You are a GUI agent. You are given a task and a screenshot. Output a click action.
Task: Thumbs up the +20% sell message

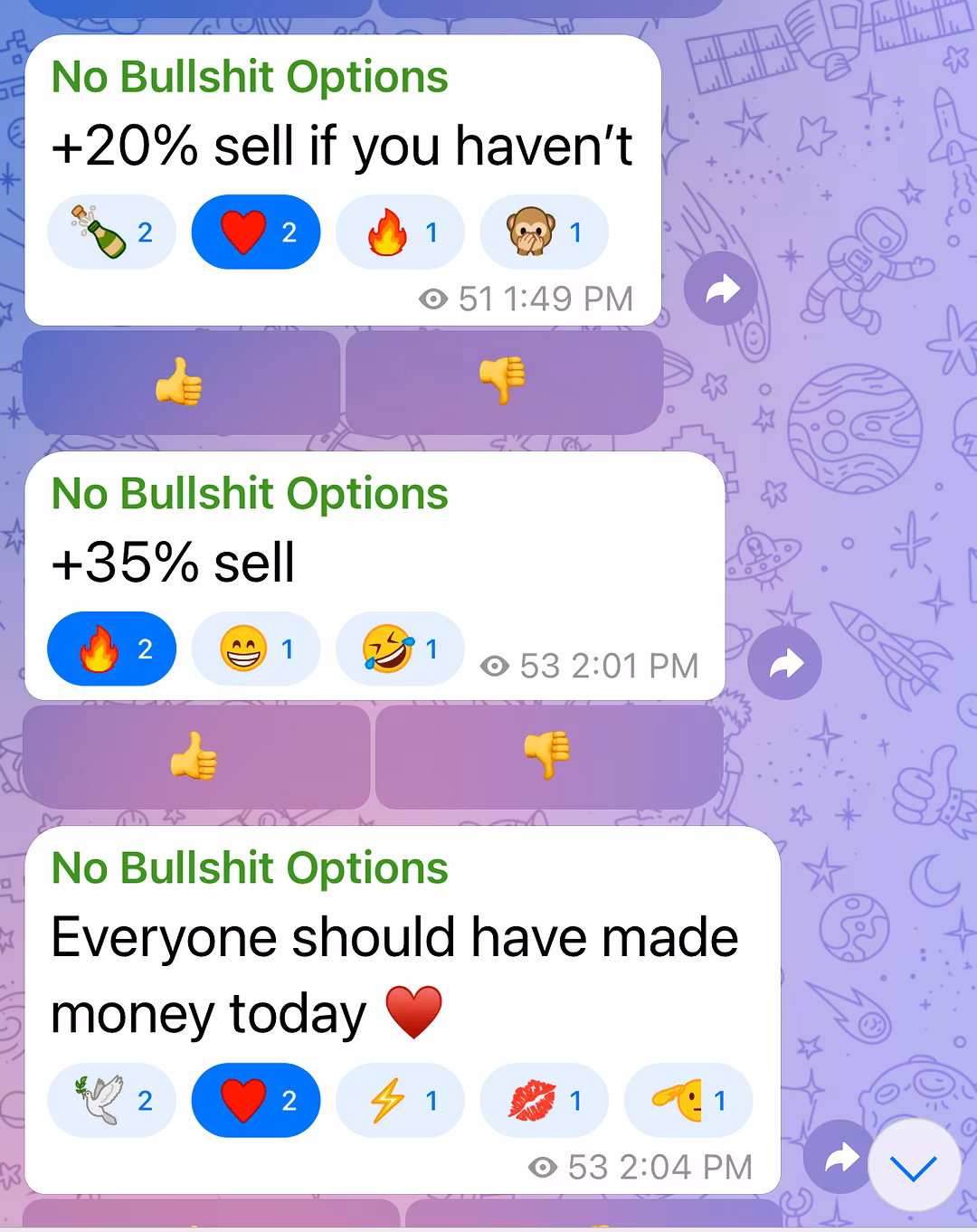click(181, 382)
